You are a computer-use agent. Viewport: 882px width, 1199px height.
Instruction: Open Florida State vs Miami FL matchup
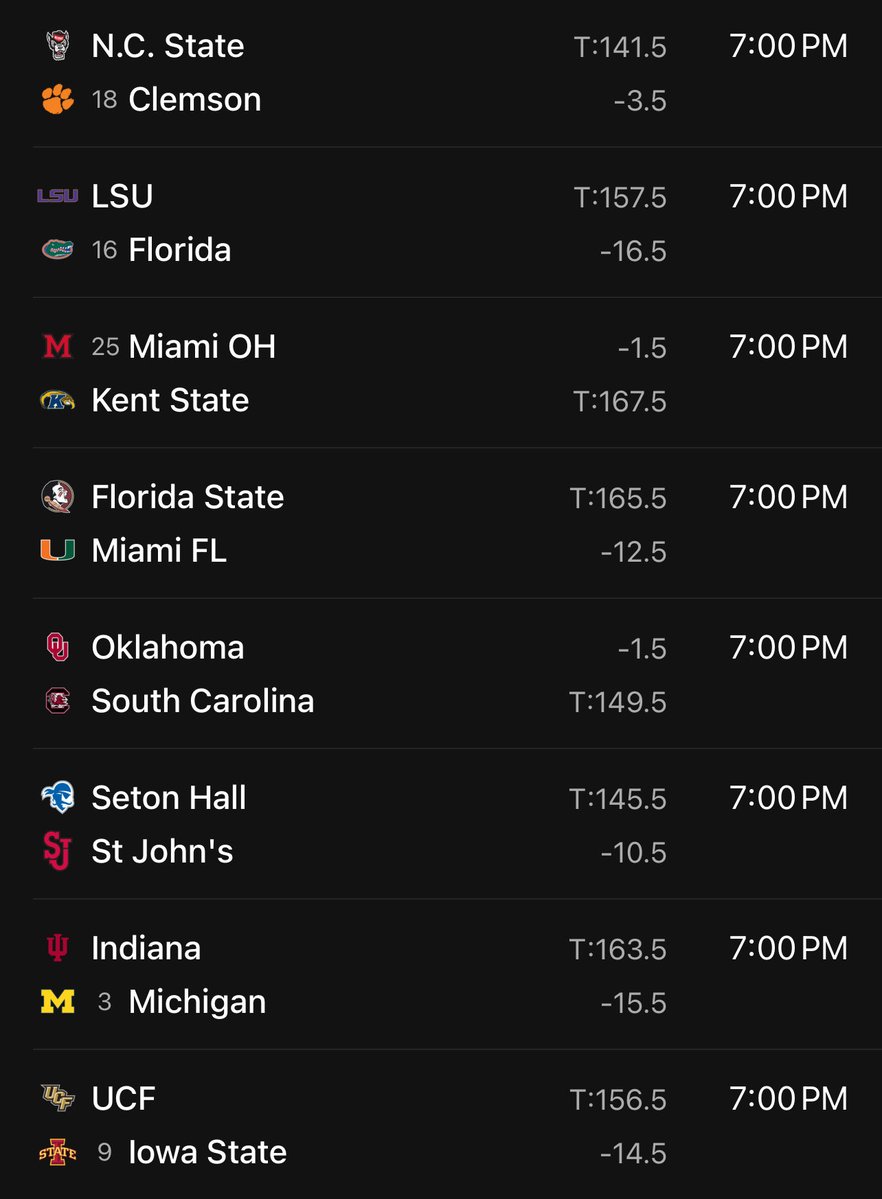(440, 524)
